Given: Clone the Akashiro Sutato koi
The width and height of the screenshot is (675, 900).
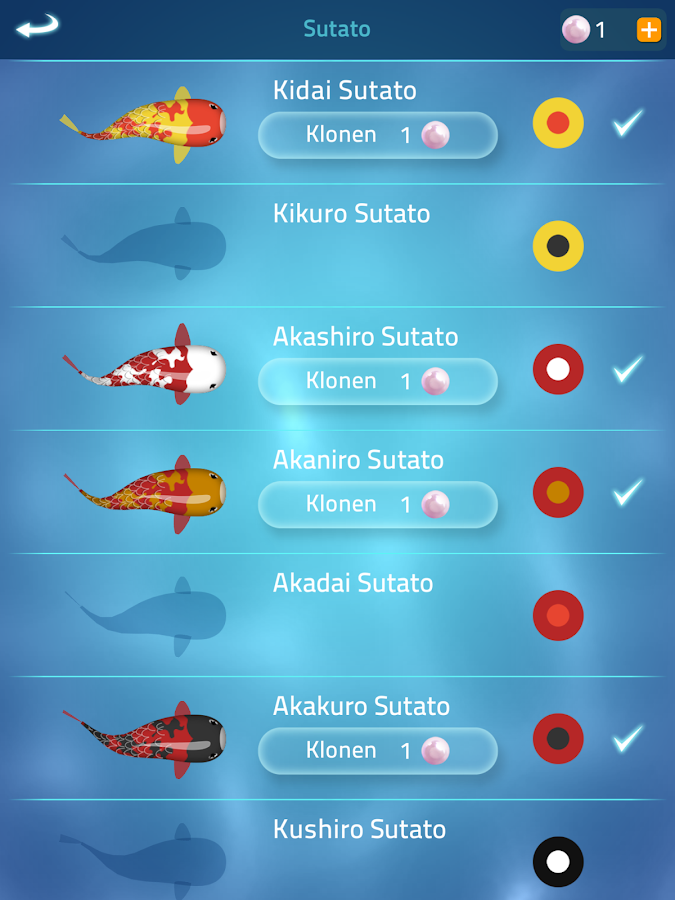Looking at the screenshot, I should click(x=377, y=381).
